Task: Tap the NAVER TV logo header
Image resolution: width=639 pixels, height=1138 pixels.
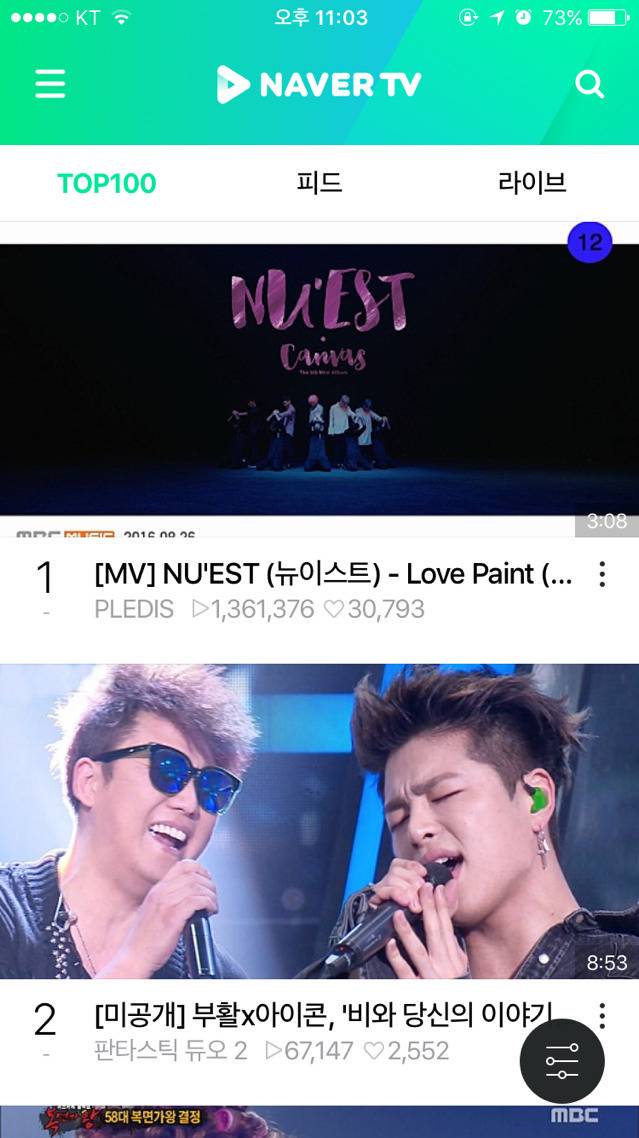Action: (x=319, y=84)
